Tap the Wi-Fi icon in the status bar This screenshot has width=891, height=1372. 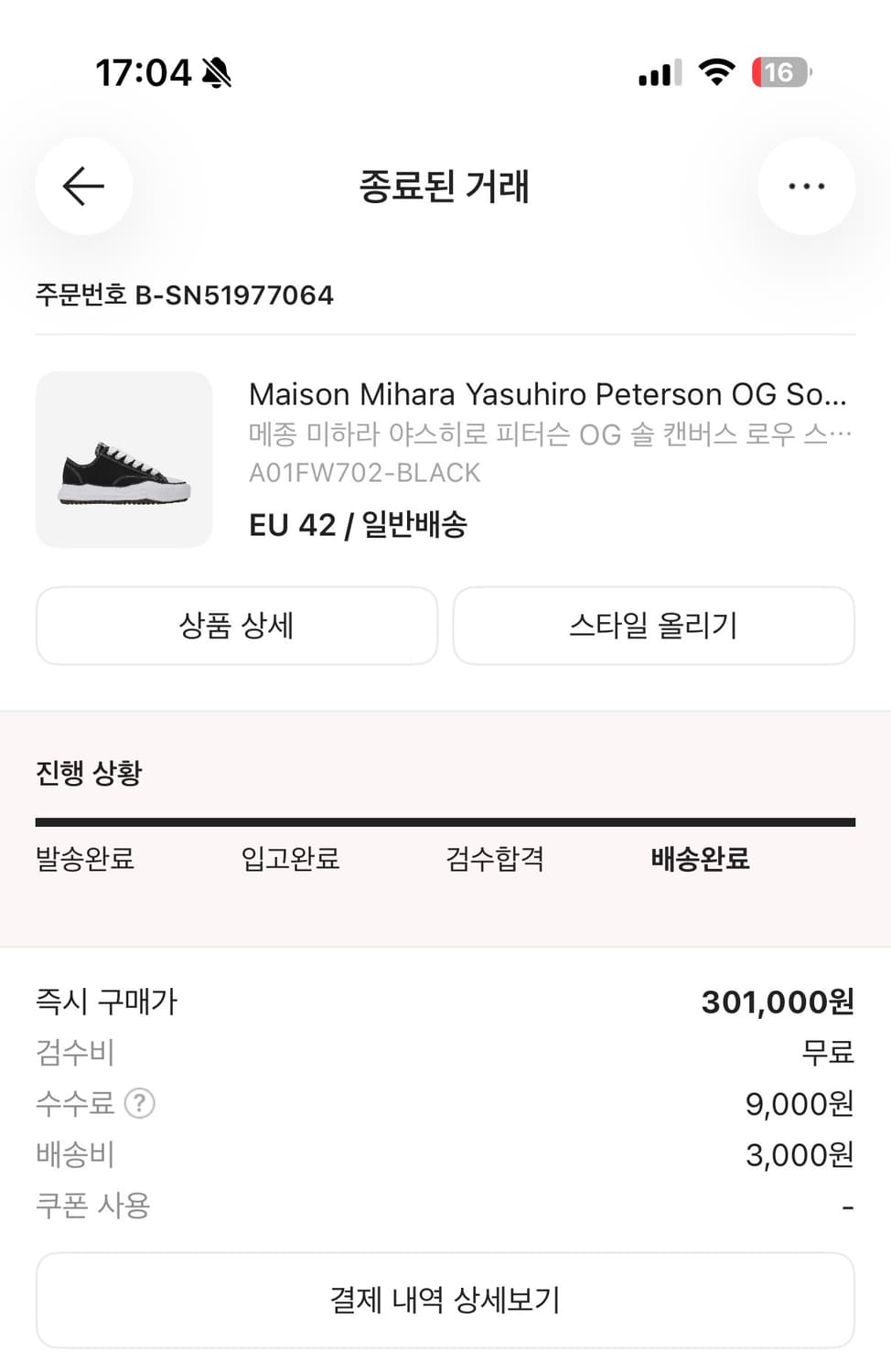click(719, 72)
